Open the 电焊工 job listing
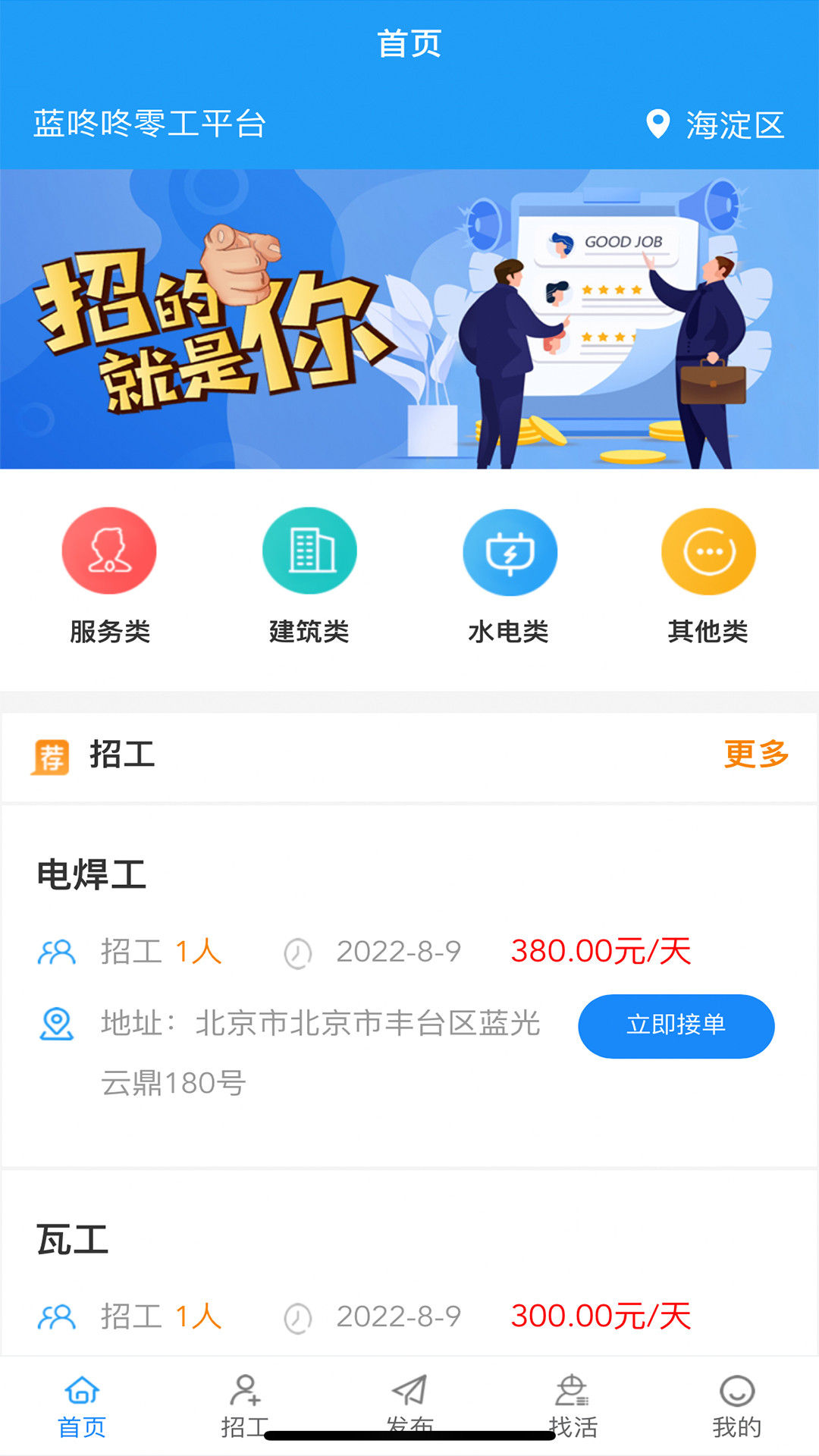Viewport: 819px width, 1456px height. [409, 986]
